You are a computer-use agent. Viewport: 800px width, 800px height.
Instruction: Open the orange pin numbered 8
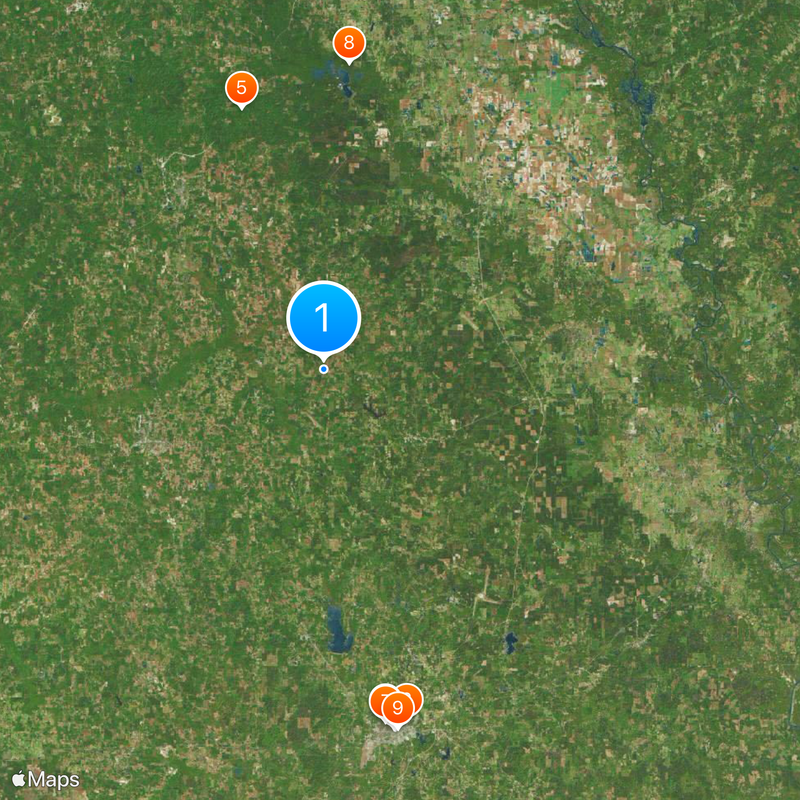tap(348, 43)
